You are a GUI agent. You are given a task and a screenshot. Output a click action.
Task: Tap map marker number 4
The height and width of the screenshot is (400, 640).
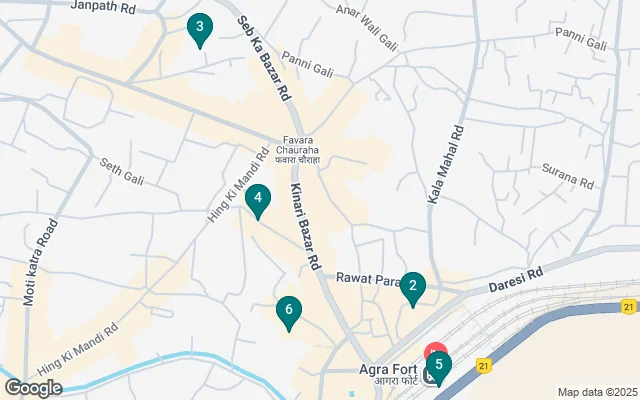click(258, 200)
